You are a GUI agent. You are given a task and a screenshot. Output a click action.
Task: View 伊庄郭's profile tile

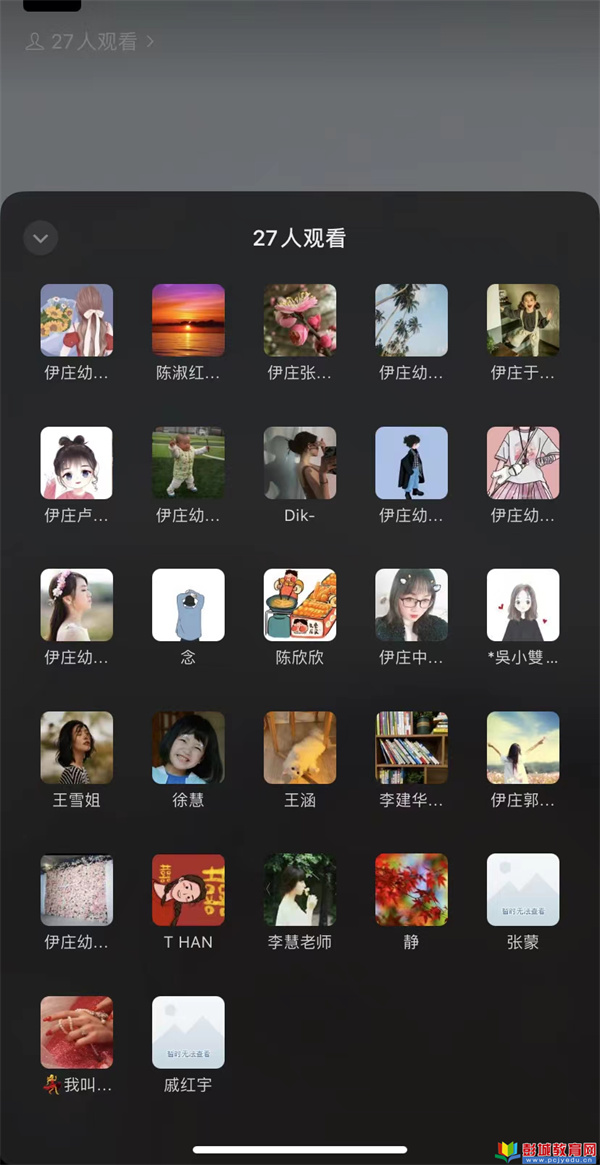(x=523, y=747)
